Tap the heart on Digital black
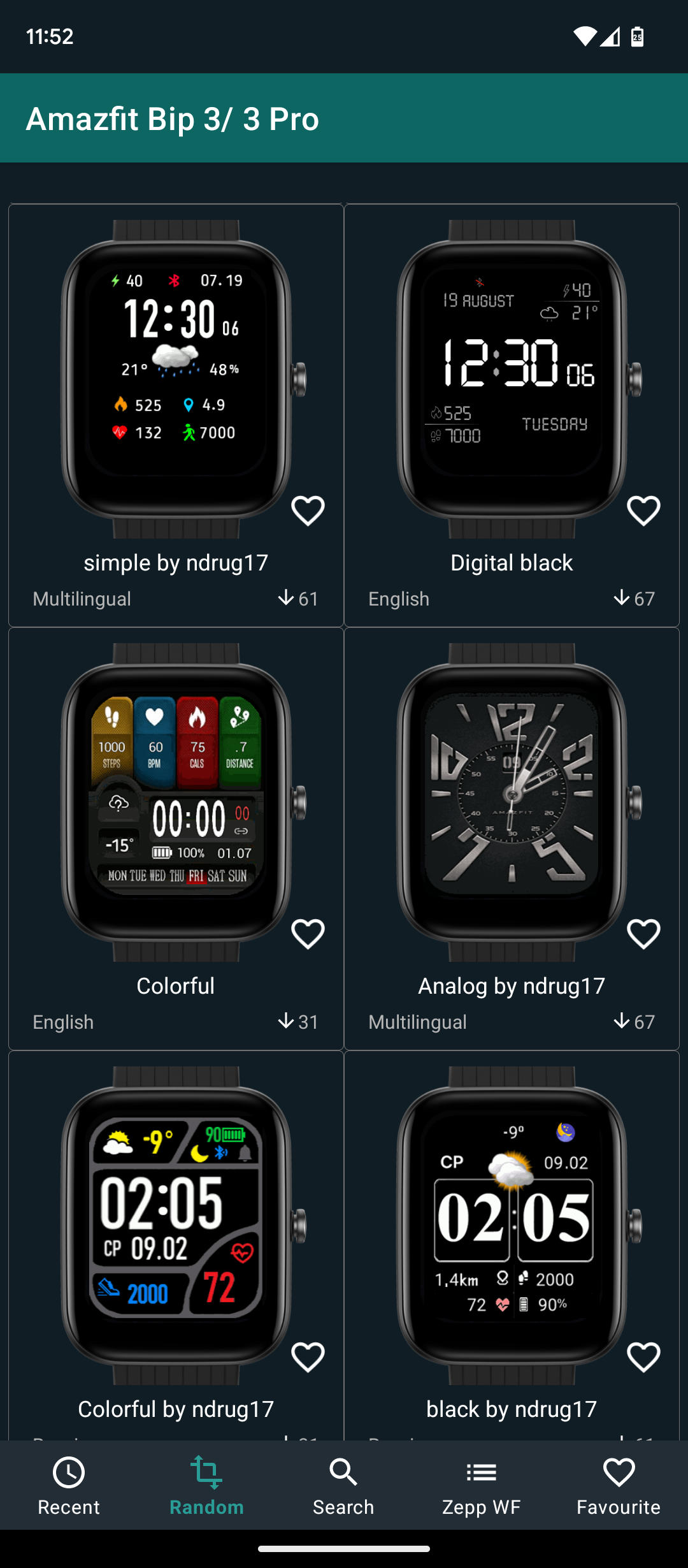 (x=643, y=511)
